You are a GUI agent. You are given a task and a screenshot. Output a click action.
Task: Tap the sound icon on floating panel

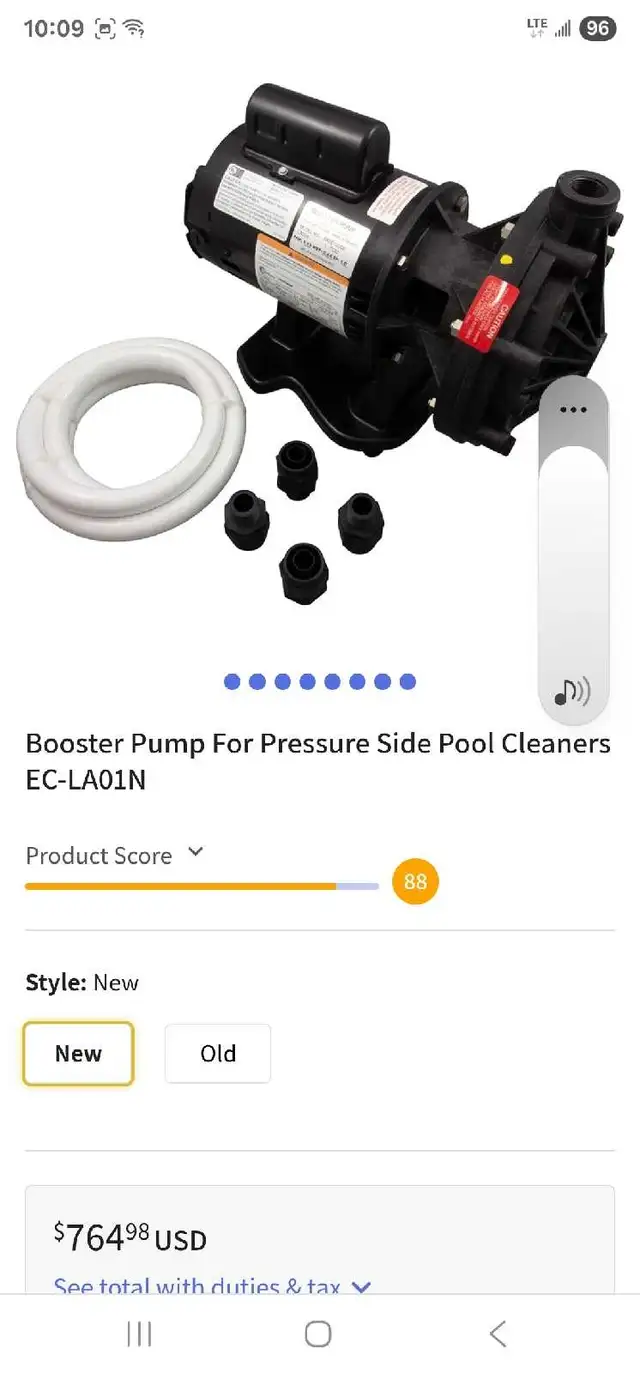[573, 691]
